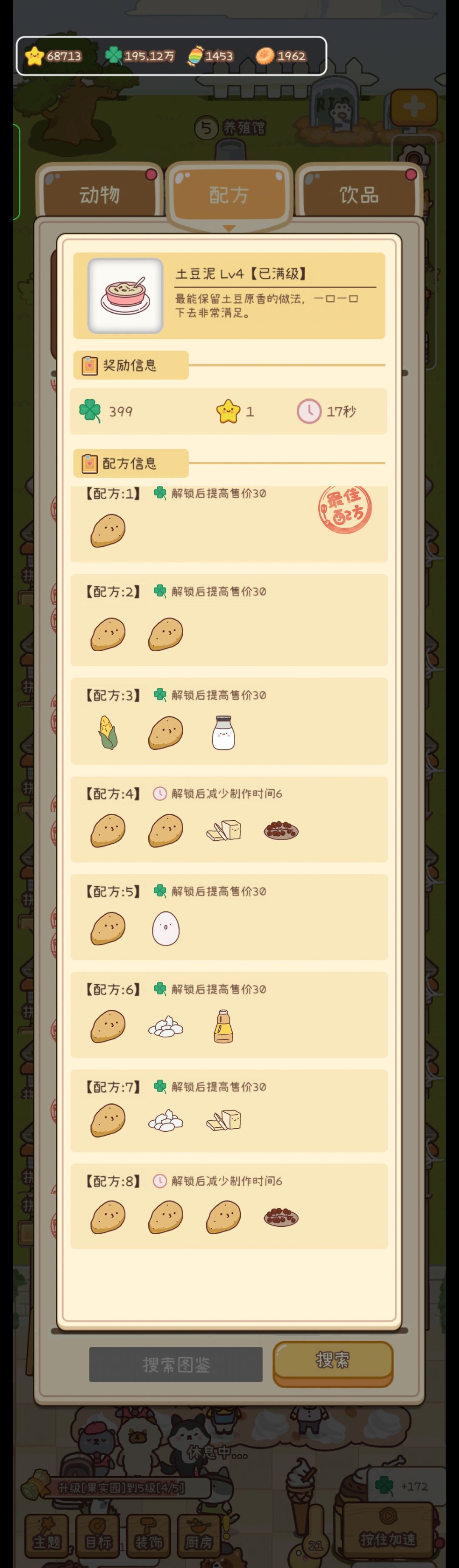
Task: Open the 目标 button
Action: 98,1535
